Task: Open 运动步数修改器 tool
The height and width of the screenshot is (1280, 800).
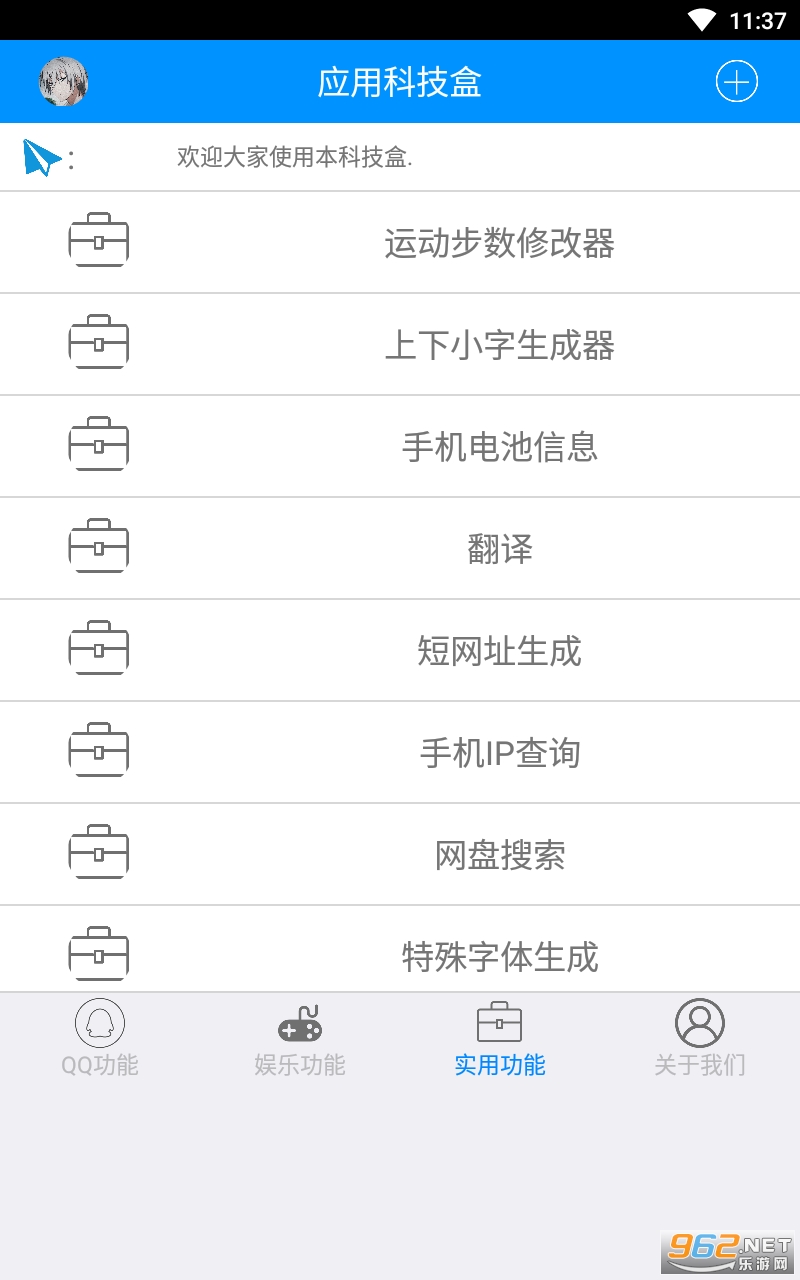Action: click(499, 243)
